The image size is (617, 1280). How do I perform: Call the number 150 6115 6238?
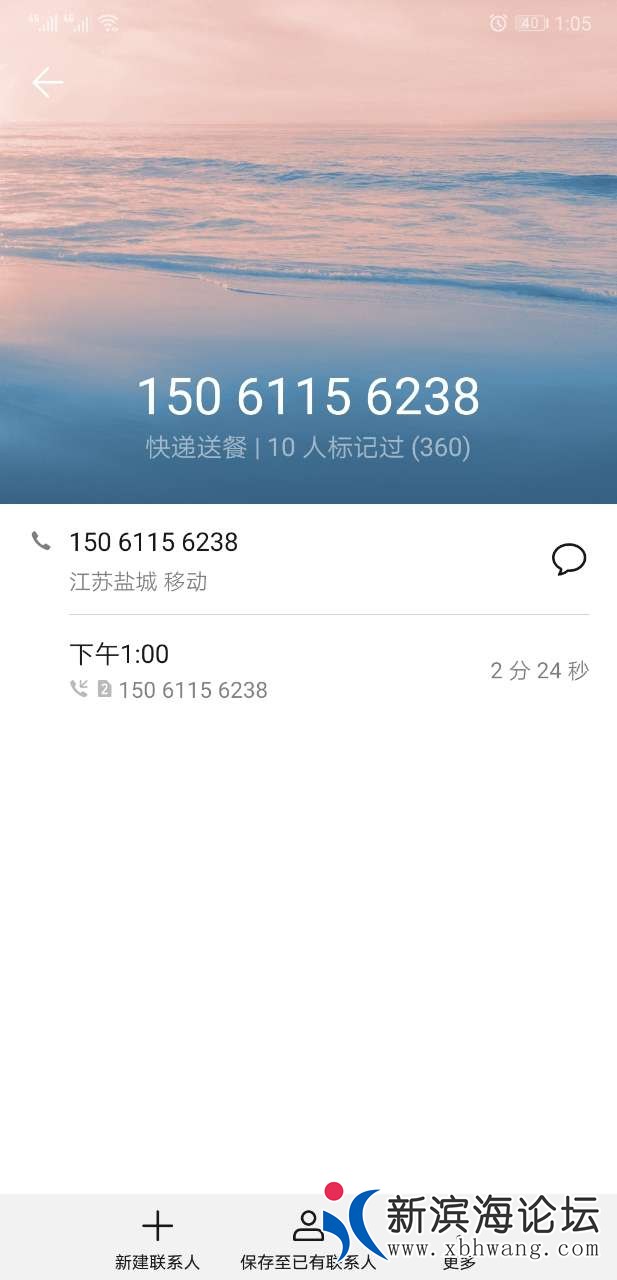pos(153,543)
